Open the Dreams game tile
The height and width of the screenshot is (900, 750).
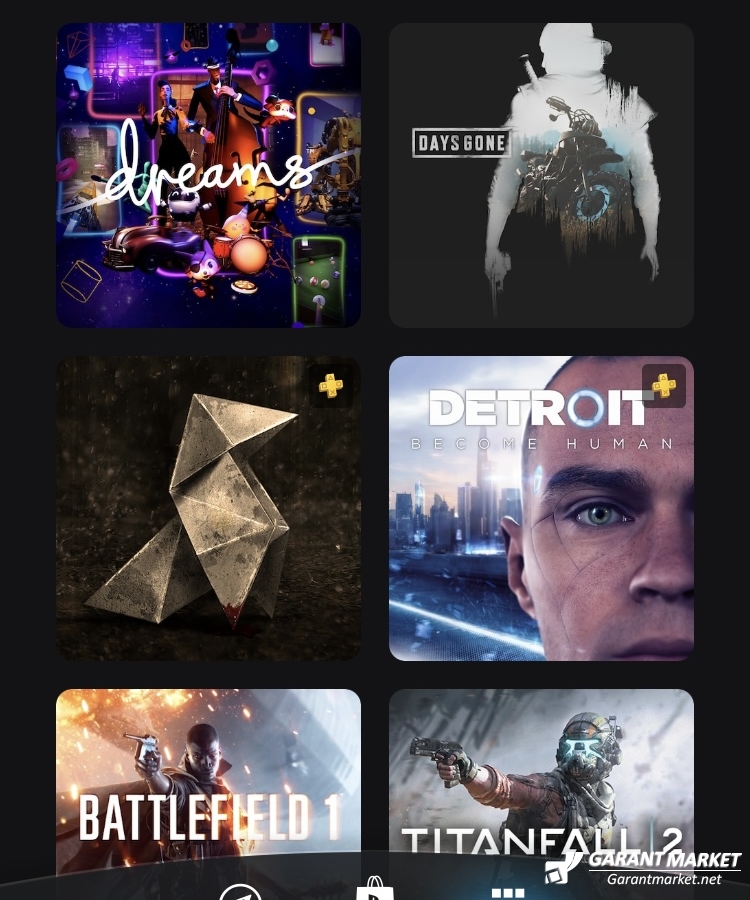[x=208, y=175]
